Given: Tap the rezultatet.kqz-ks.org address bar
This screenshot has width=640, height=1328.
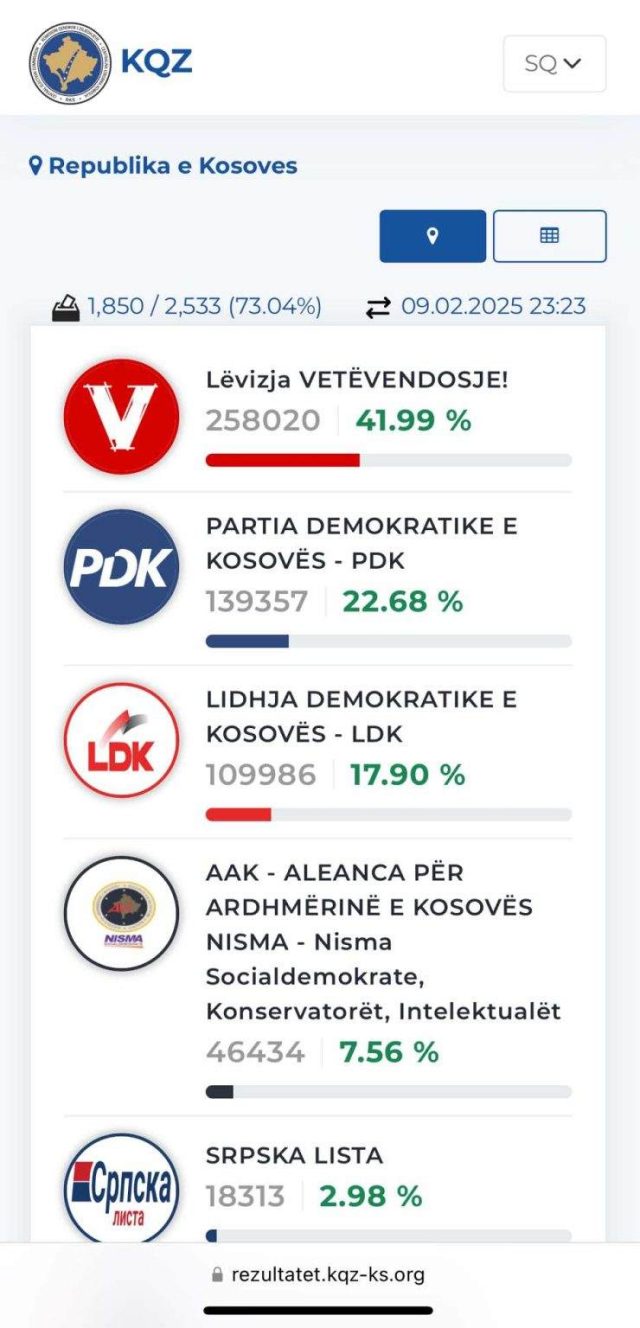Looking at the screenshot, I should point(318,1274).
